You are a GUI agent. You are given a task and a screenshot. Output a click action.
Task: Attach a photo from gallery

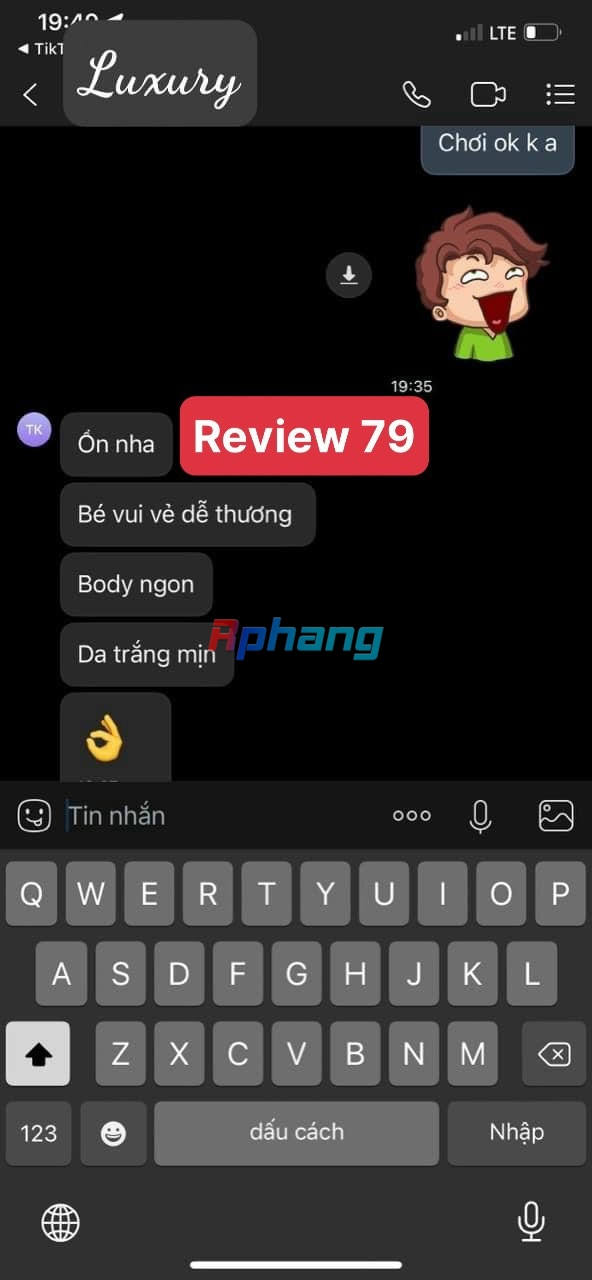click(x=556, y=815)
